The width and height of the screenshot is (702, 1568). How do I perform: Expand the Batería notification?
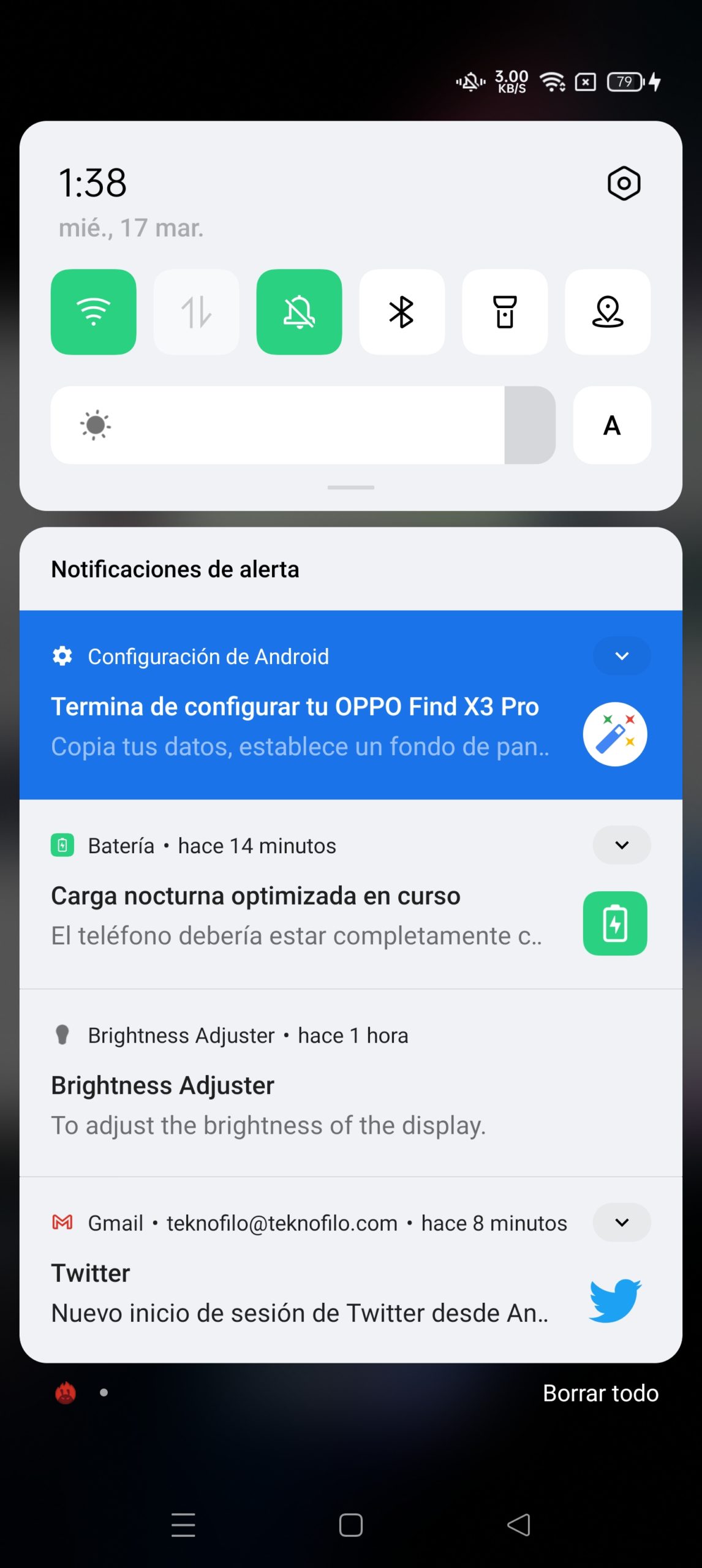coord(622,845)
